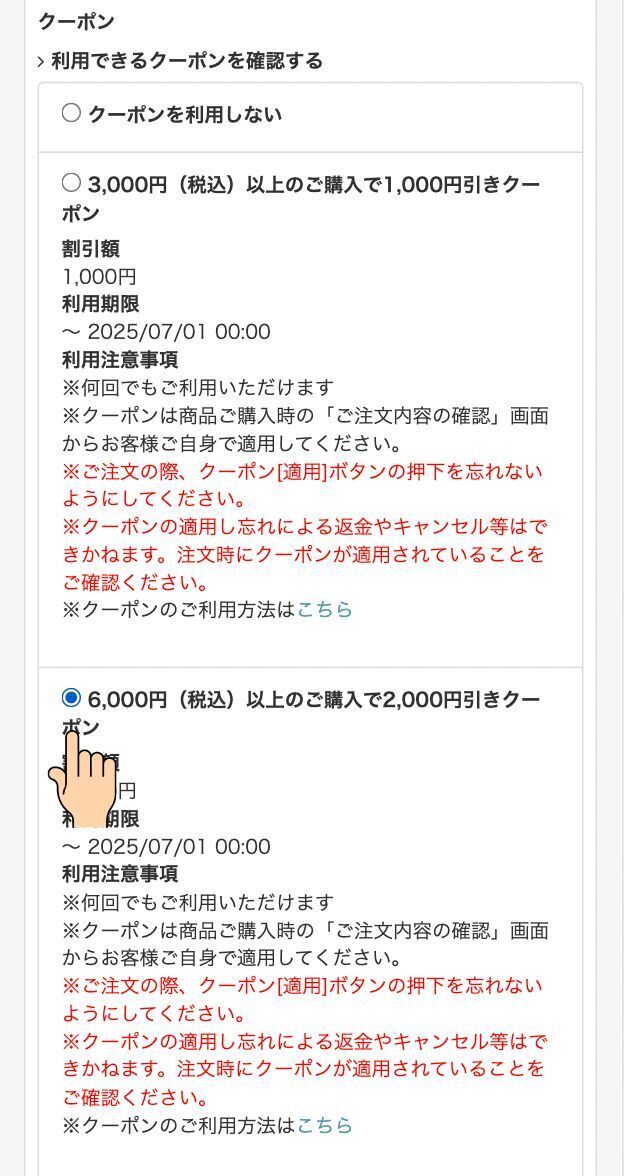Select the 2,000円引き coupon radio button
The image size is (624, 1176).
[x=71, y=698]
